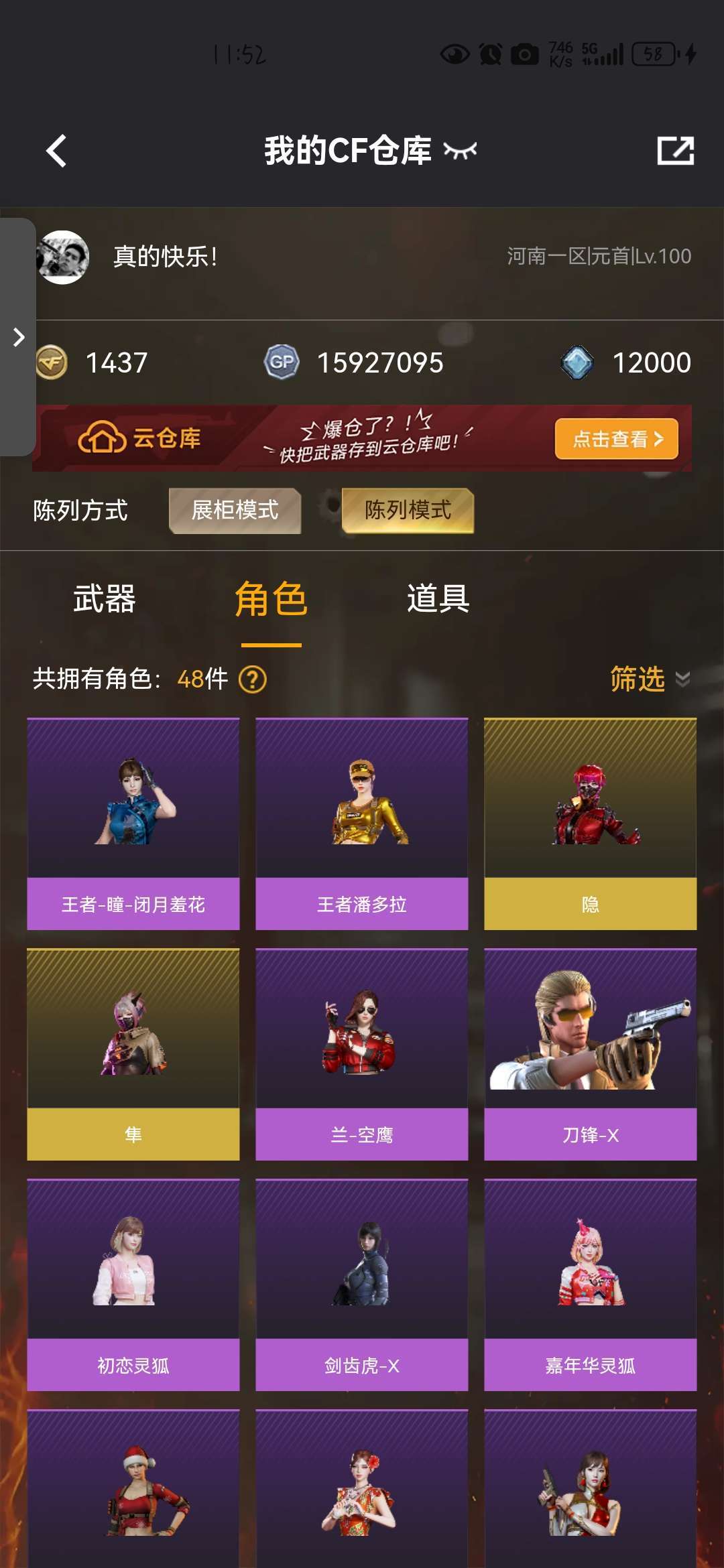Go back using the header arrow
The height and width of the screenshot is (1568, 724).
point(57,151)
